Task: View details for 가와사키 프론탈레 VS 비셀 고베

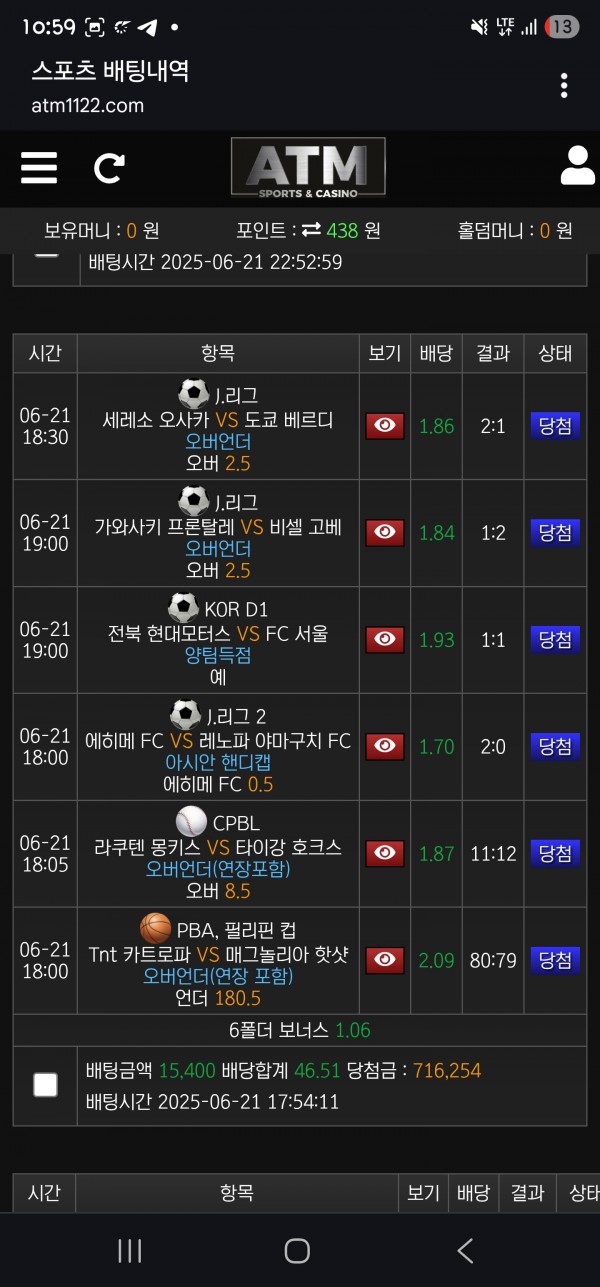Action: click(385, 533)
